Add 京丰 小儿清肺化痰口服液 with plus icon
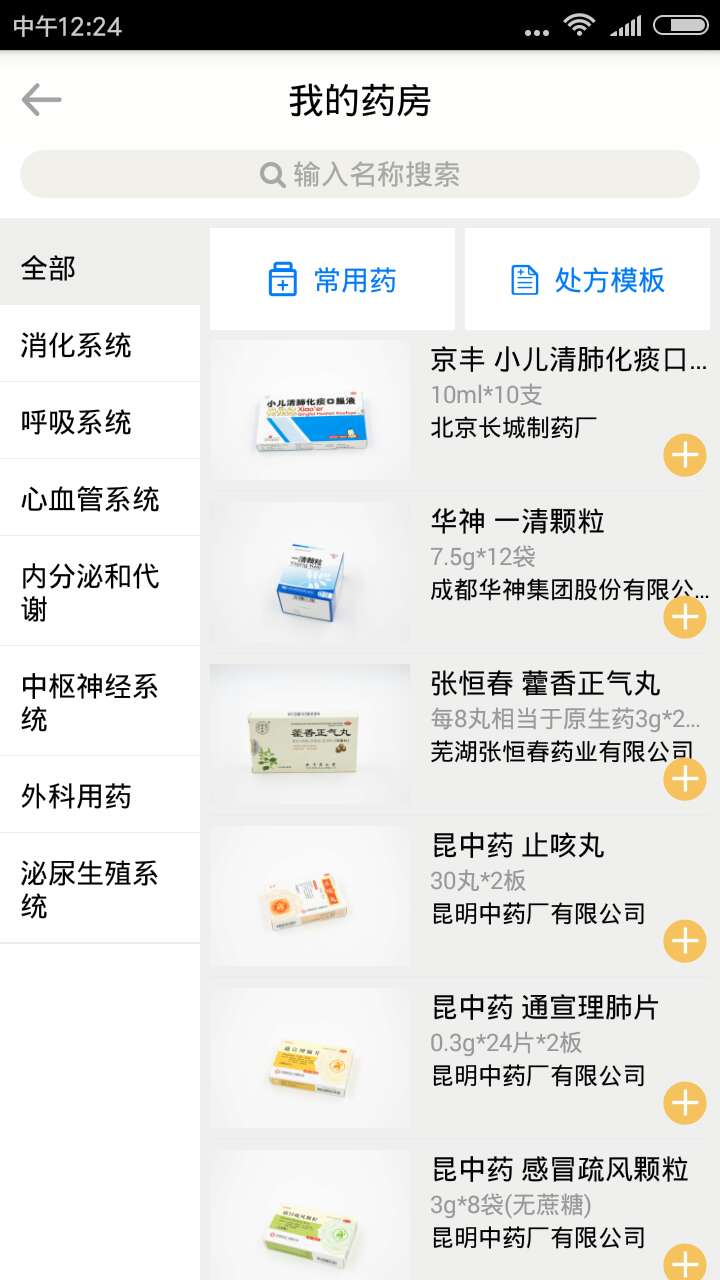 tap(685, 456)
